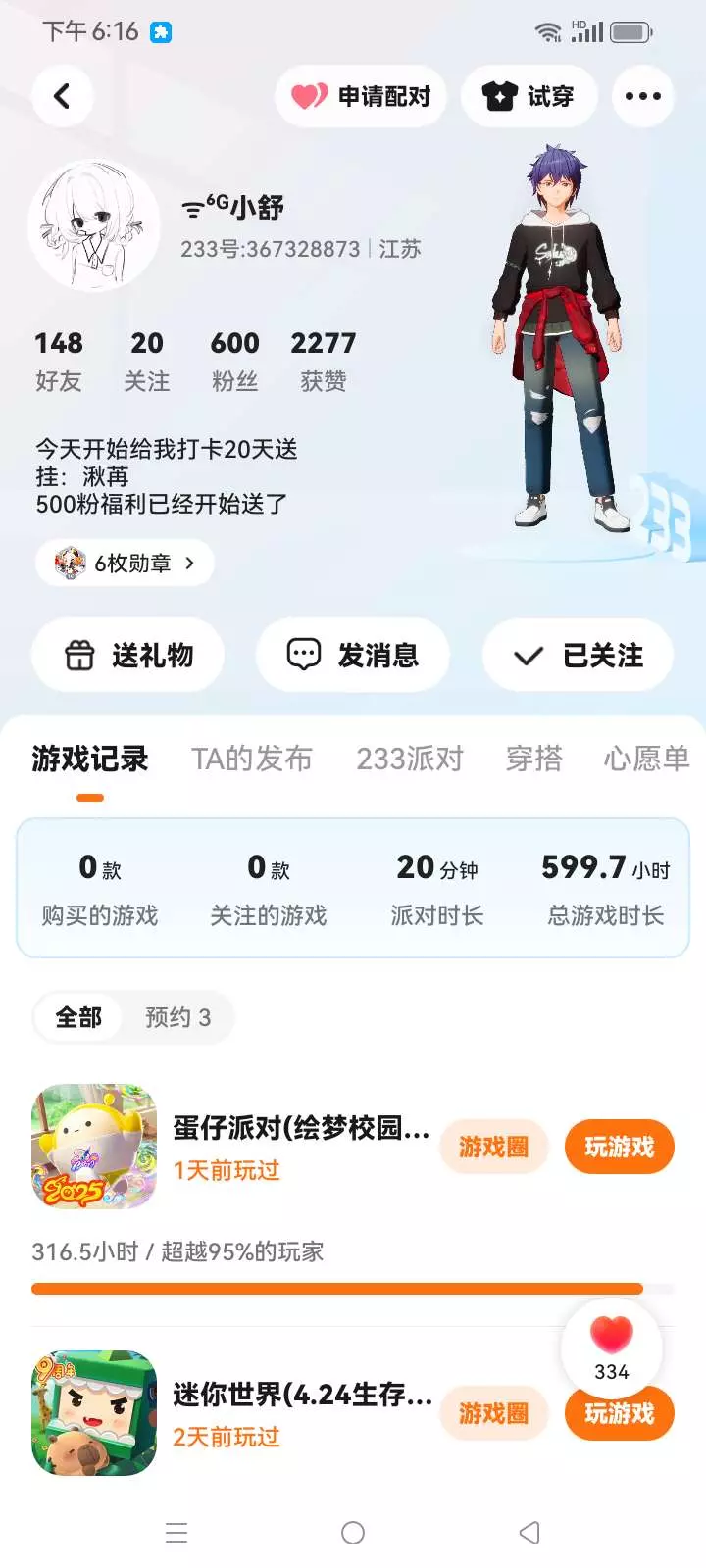Screen dimensions: 706x1568
Task: Open the 心愿单 wishlist tab
Action: pos(647,759)
